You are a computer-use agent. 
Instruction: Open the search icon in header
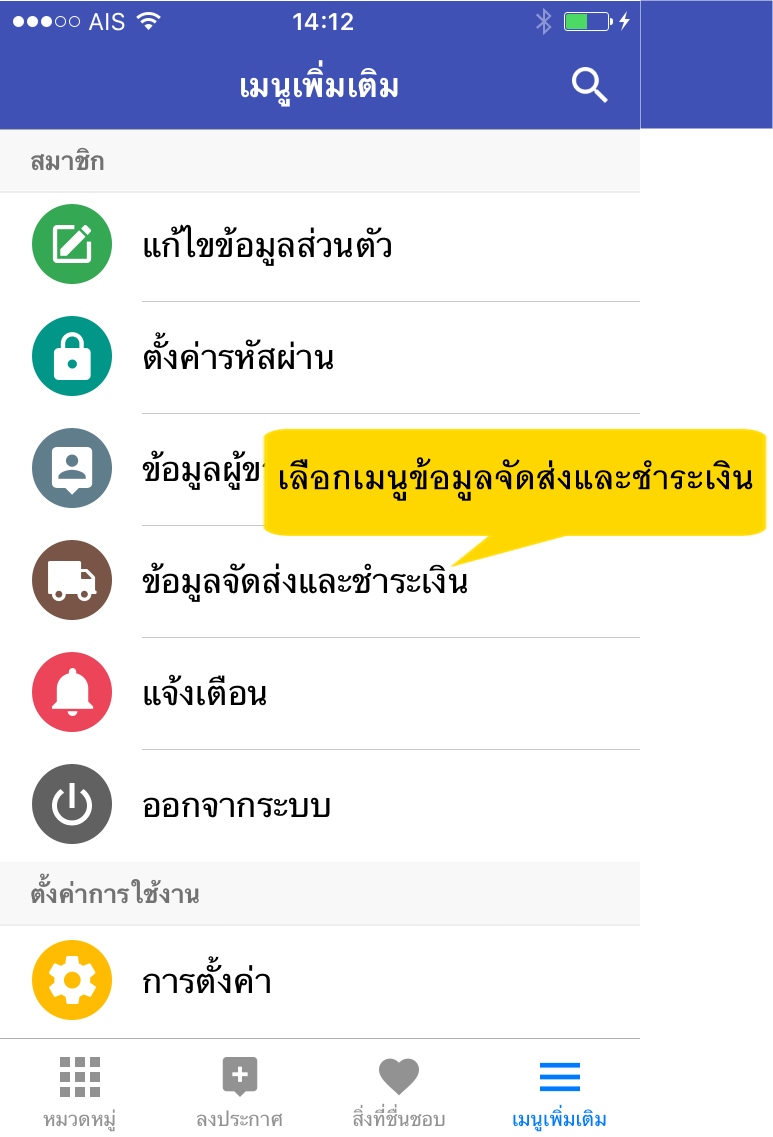(589, 86)
